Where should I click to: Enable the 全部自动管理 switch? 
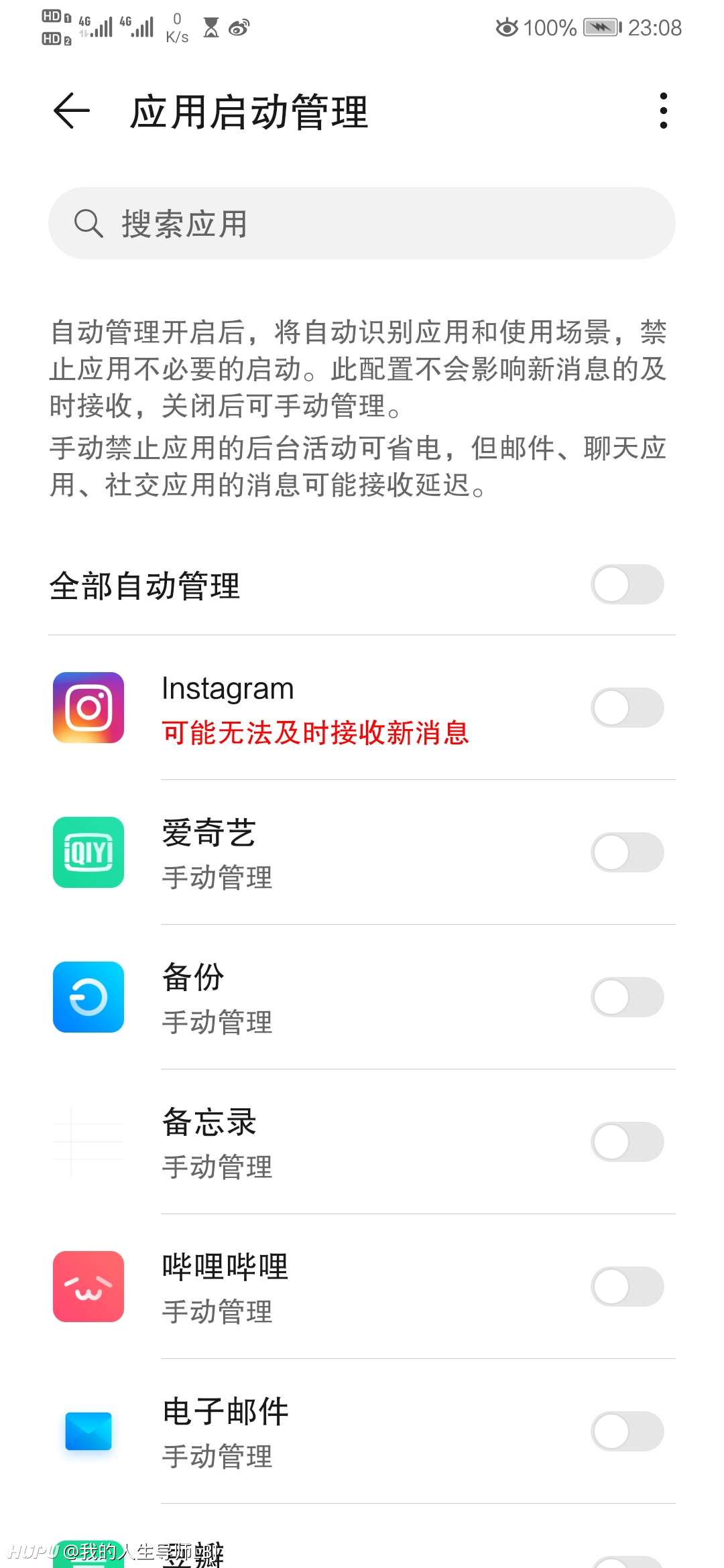(x=627, y=584)
